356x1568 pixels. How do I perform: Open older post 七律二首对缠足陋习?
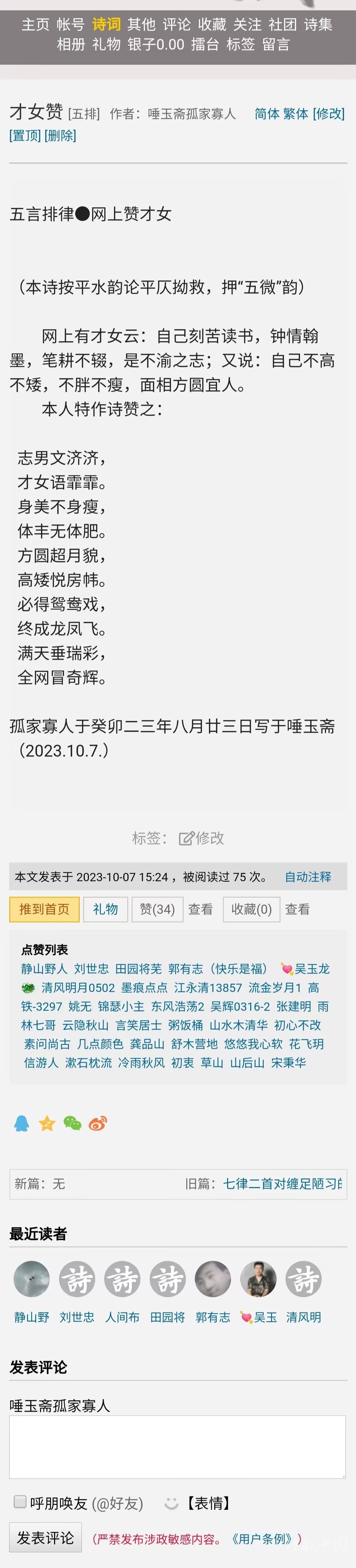pos(282,1184)
